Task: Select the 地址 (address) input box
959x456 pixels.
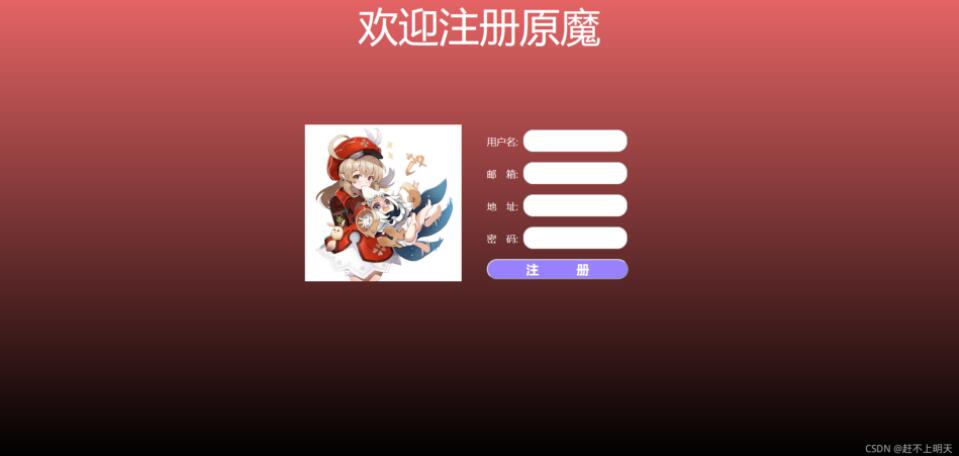Action: coord(575,206)
